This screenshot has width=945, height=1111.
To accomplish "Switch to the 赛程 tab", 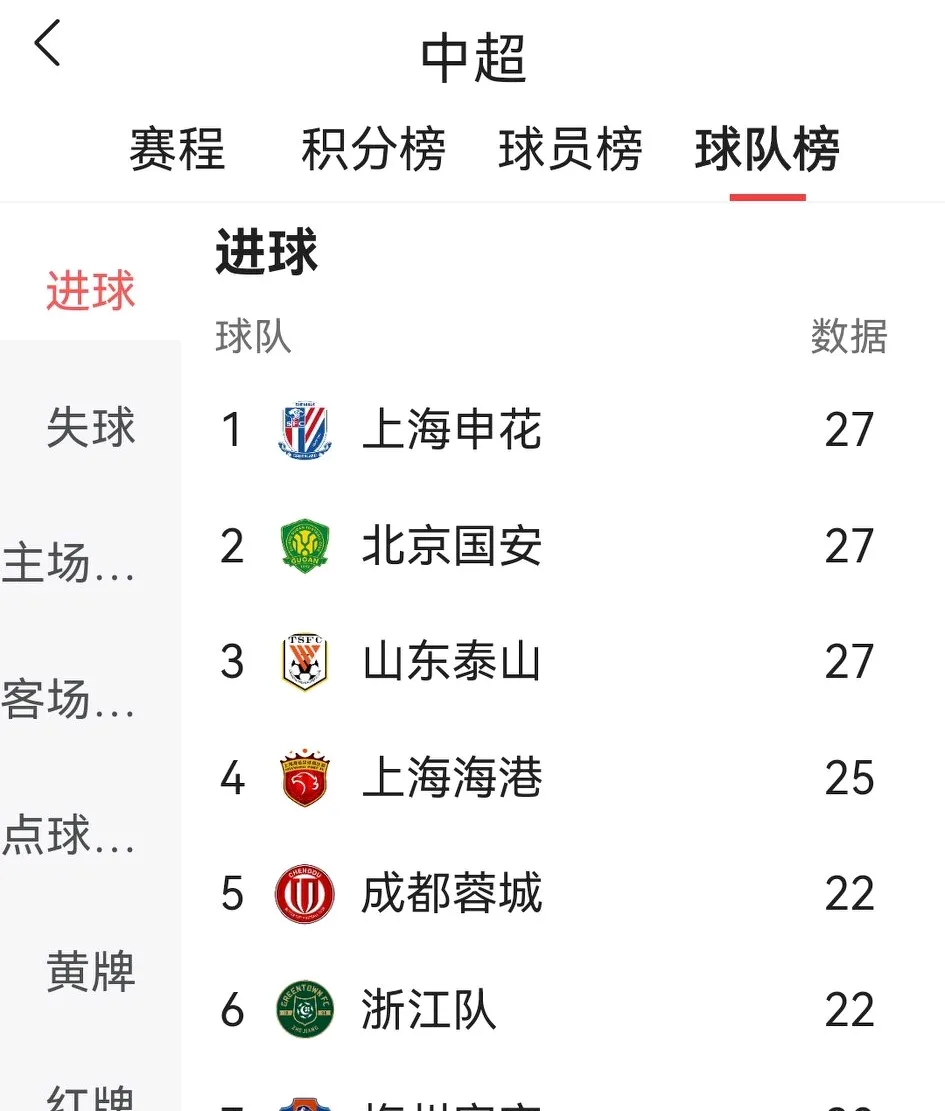I will [177, 151].
